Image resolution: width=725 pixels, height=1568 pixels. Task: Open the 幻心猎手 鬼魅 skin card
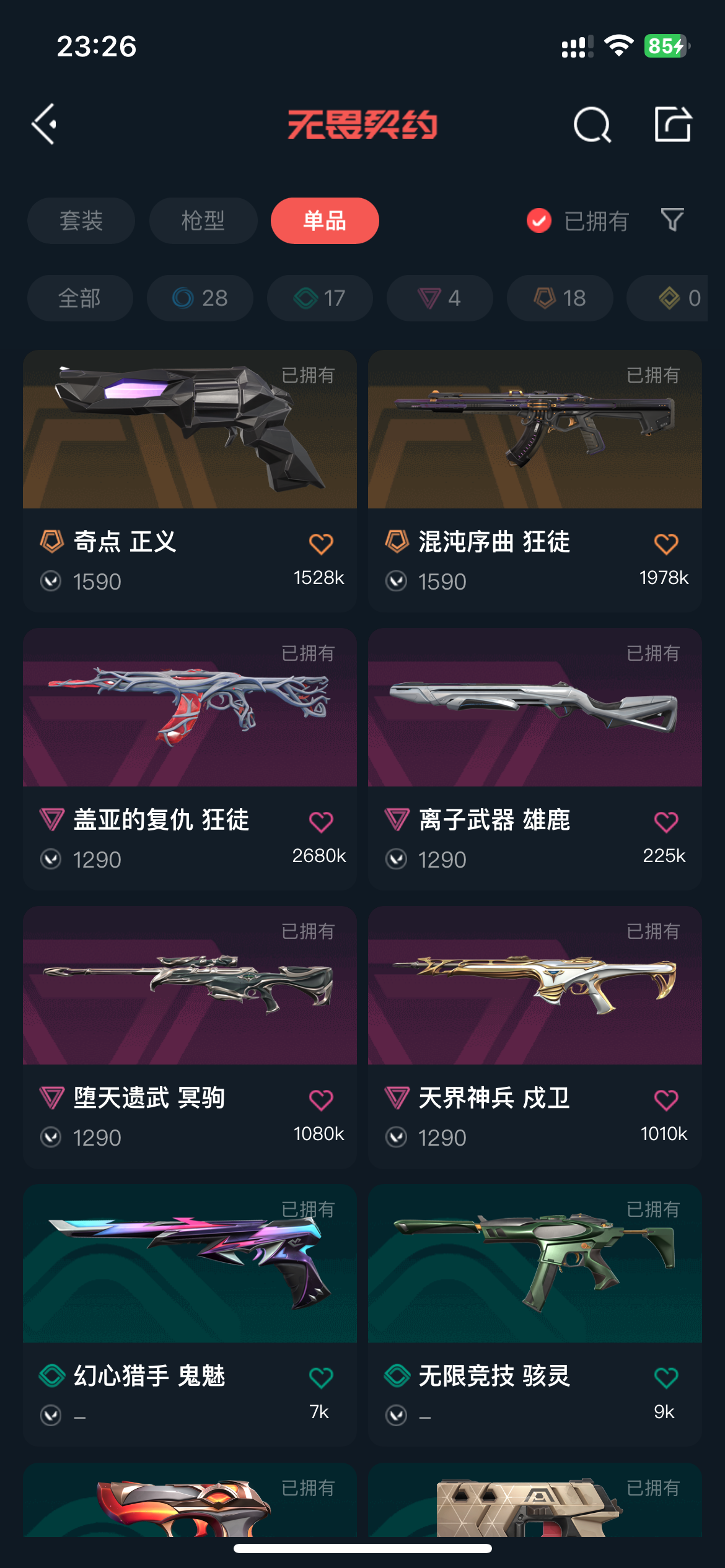[190, 1315]
